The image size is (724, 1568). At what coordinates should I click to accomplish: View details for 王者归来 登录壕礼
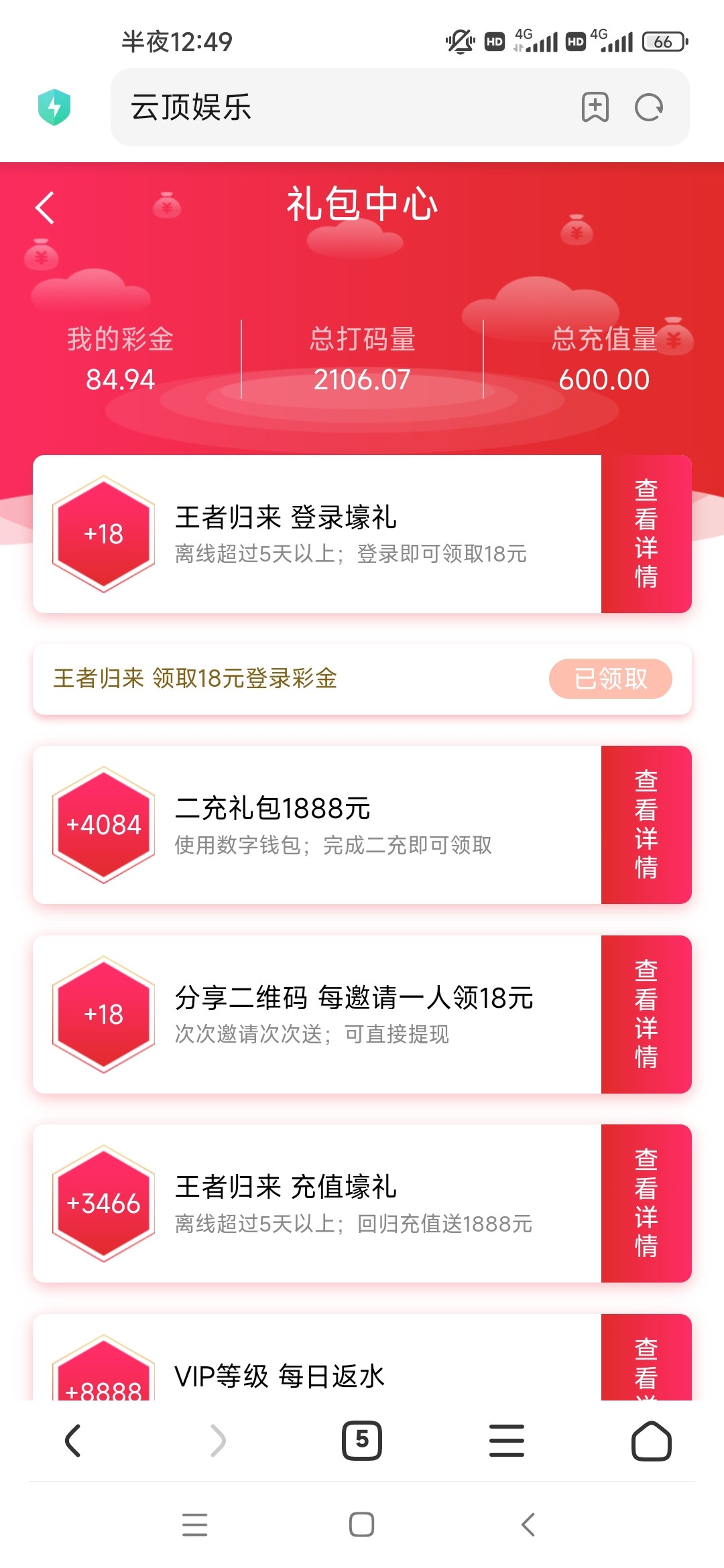[646, 534]
